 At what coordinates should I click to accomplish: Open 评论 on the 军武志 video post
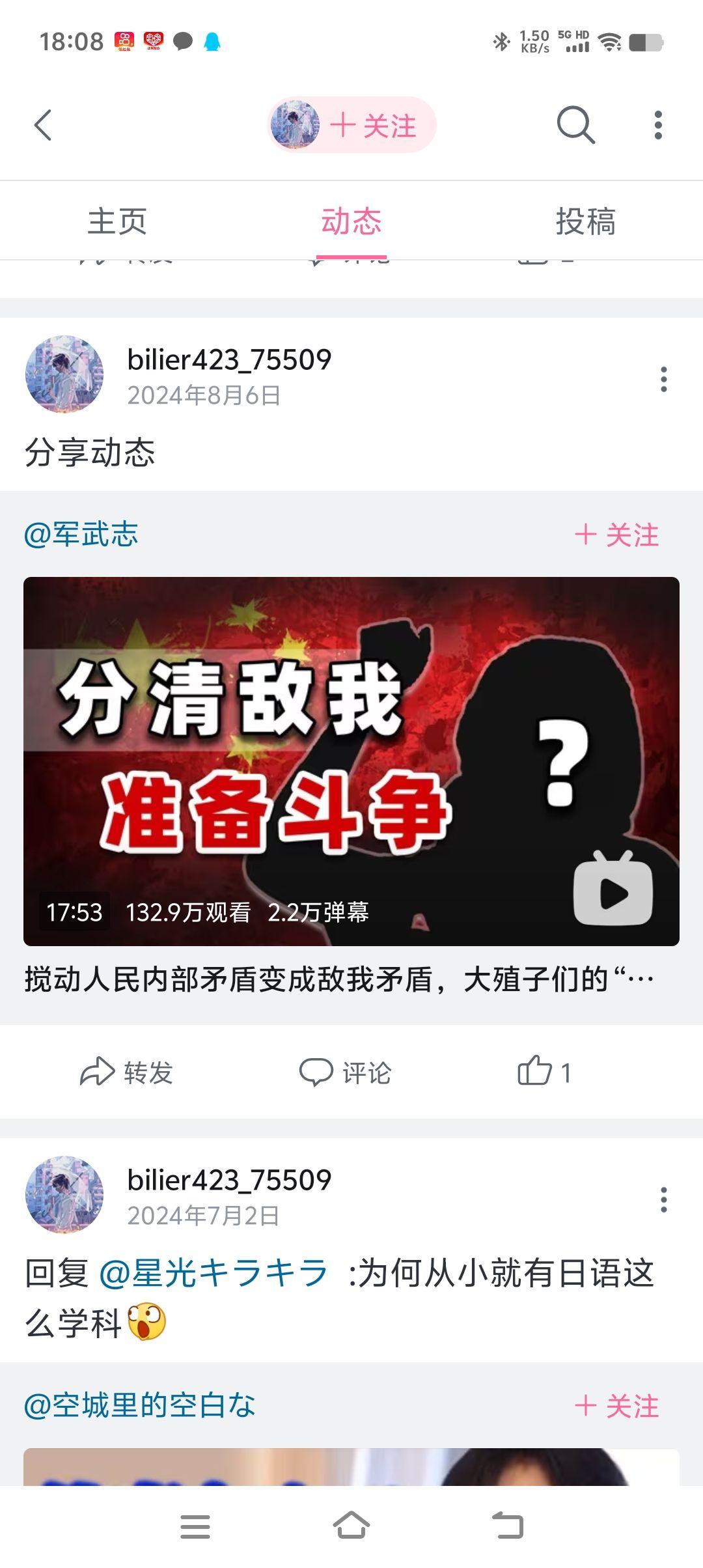point(345,1072)
